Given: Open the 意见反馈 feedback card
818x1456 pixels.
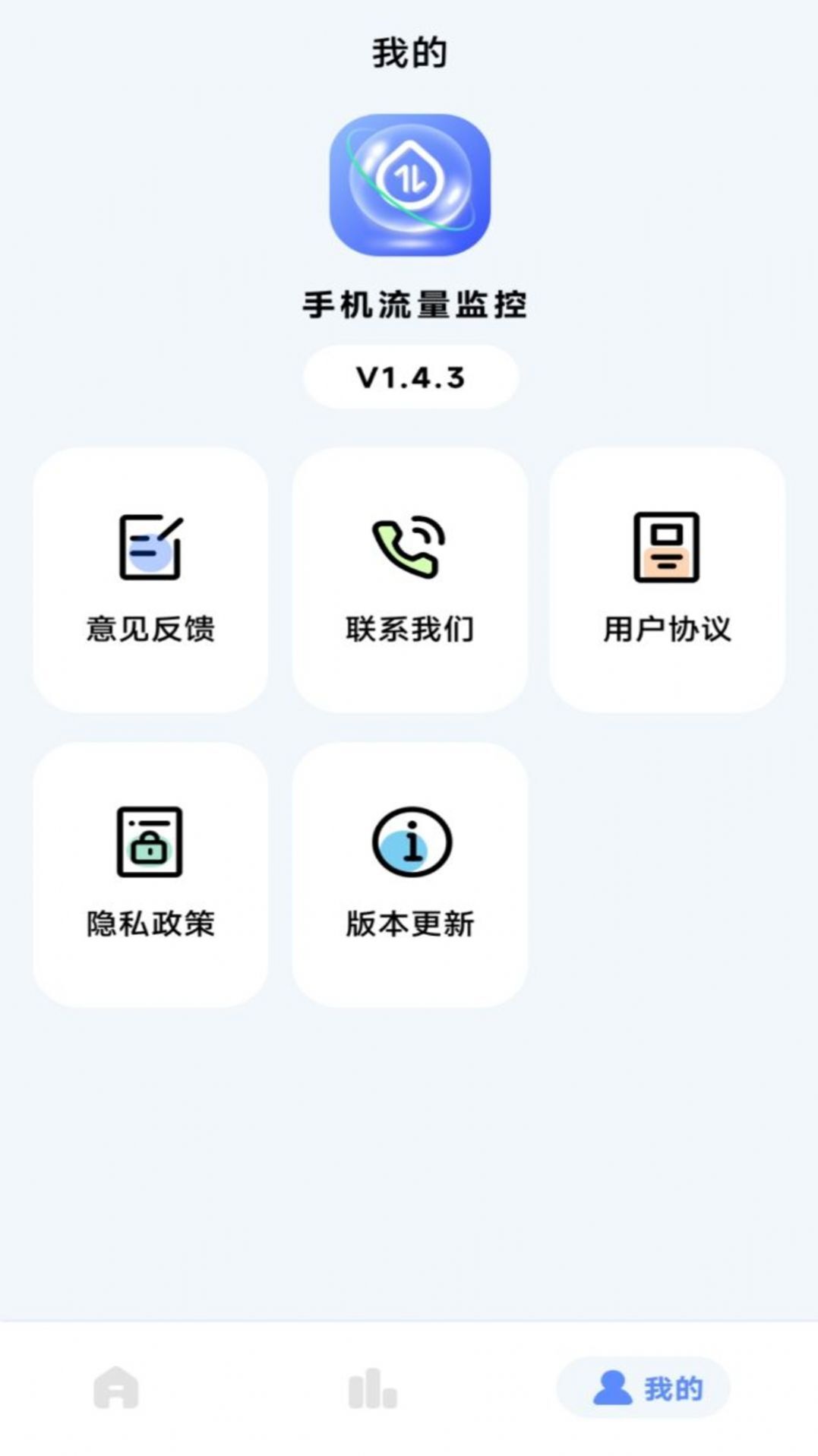Looking at the screenshot, I should [x=150, y=579].
